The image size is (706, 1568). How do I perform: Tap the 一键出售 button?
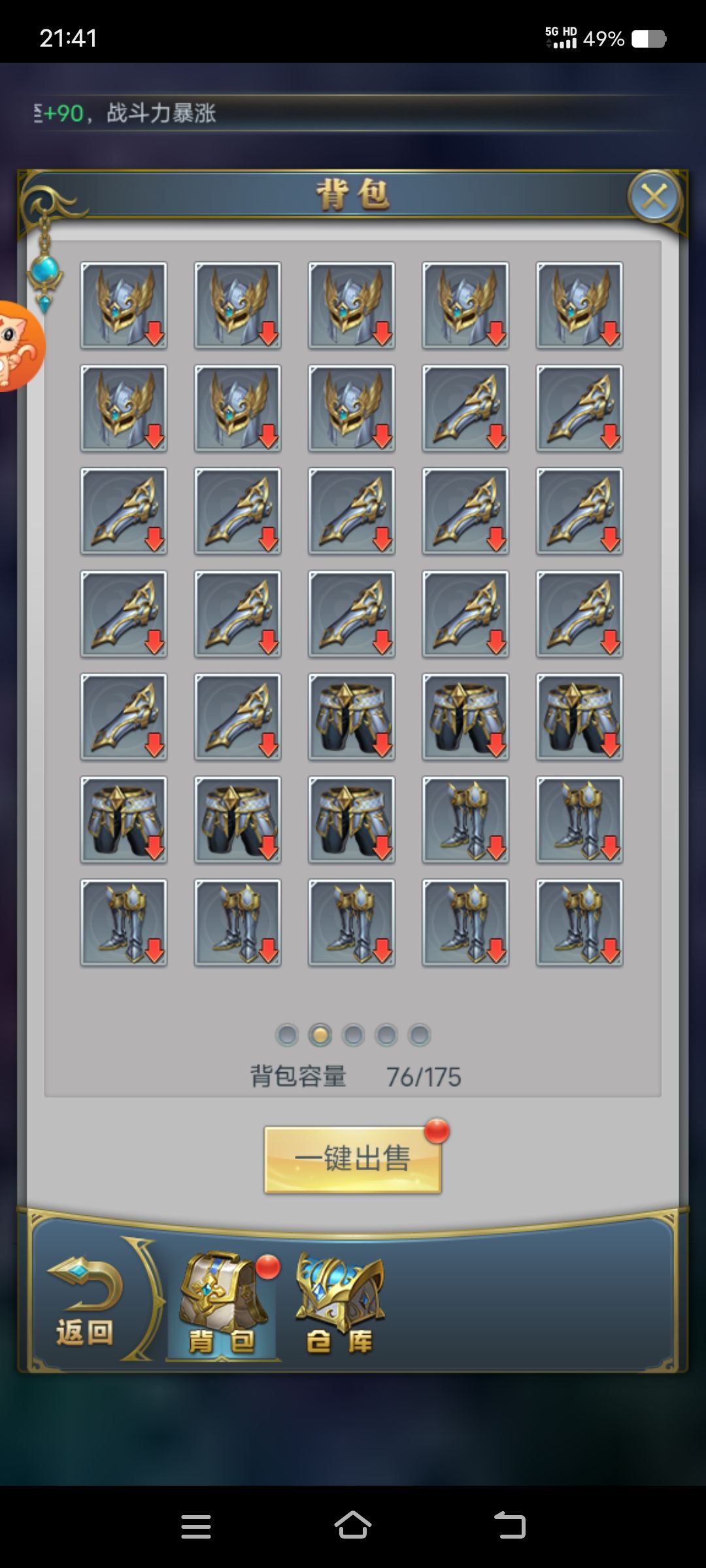point(352,1159)
